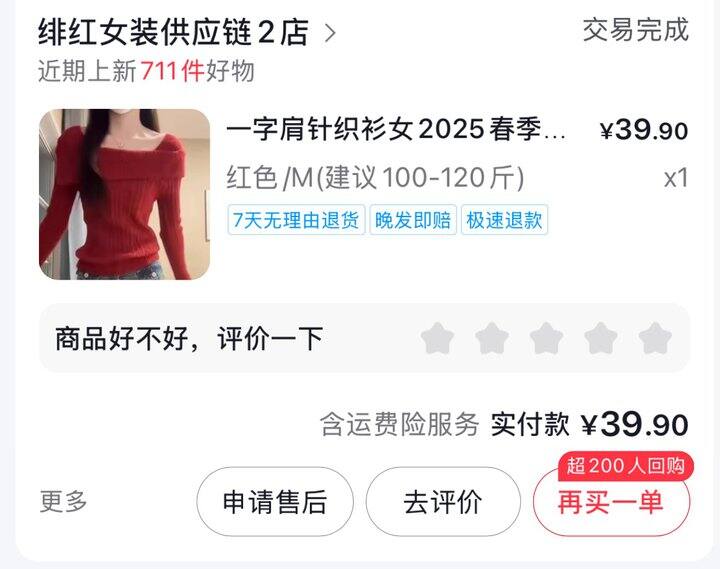Rate the product three stars
Screen dimensions: 720x569
click(546, 339)
